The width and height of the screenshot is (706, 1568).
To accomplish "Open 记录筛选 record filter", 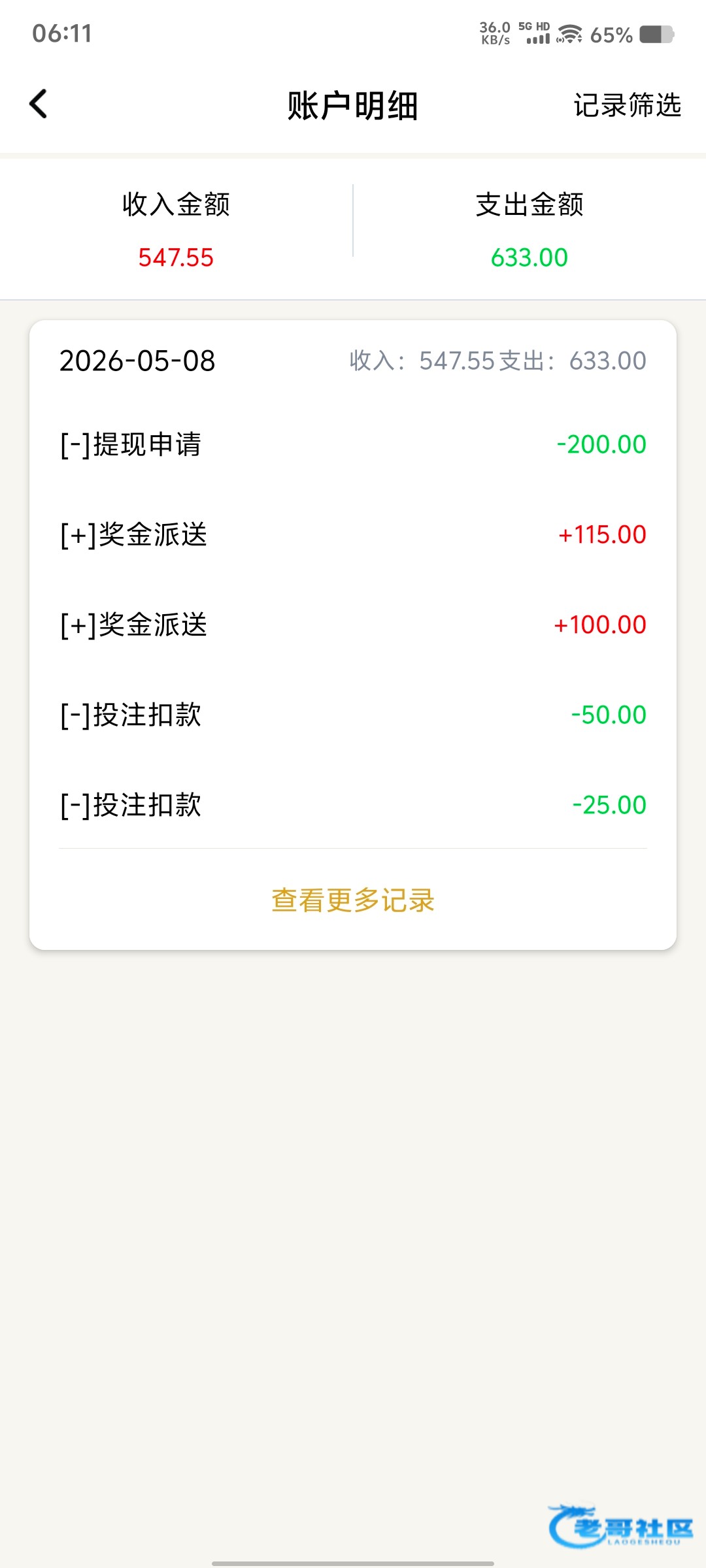I will tap(627, 105).
